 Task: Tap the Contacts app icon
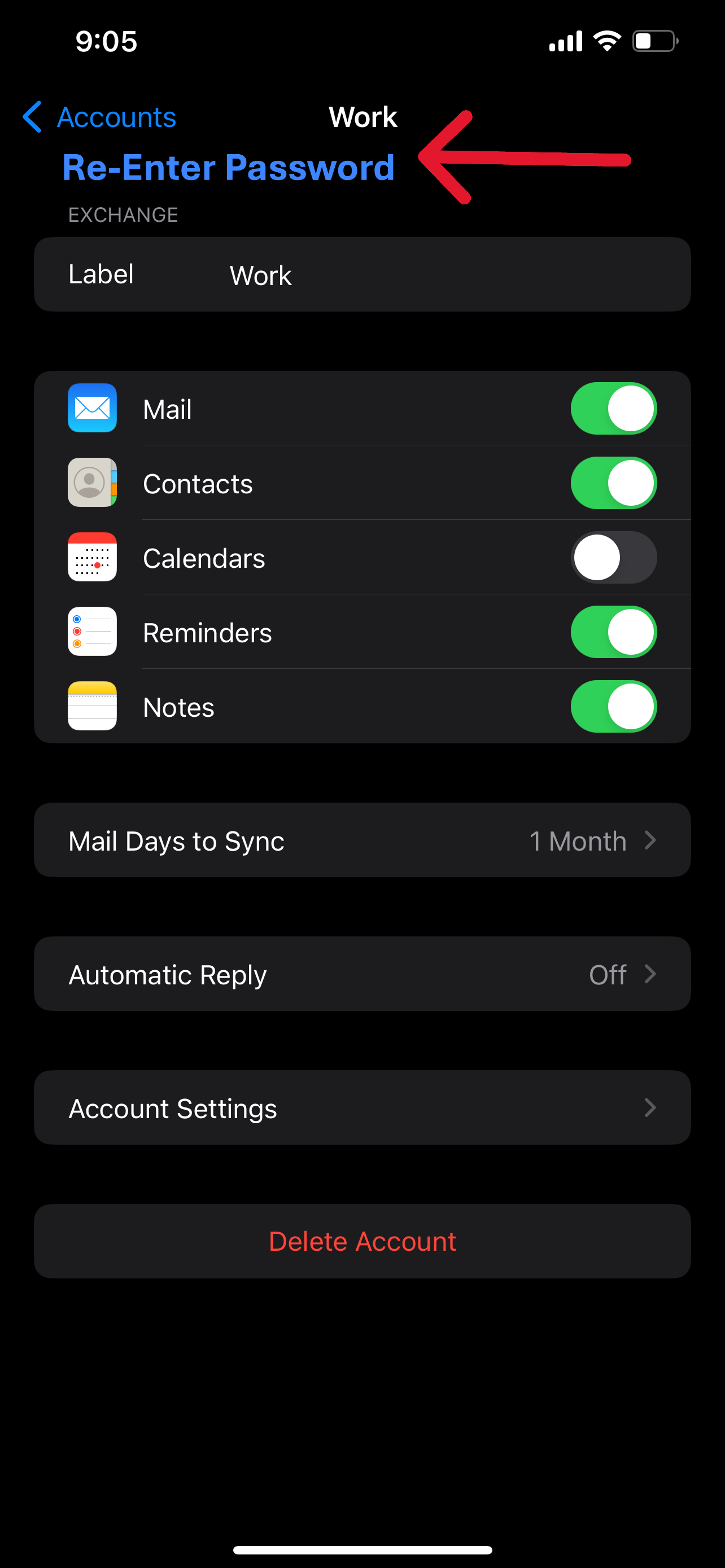(92, 483)
